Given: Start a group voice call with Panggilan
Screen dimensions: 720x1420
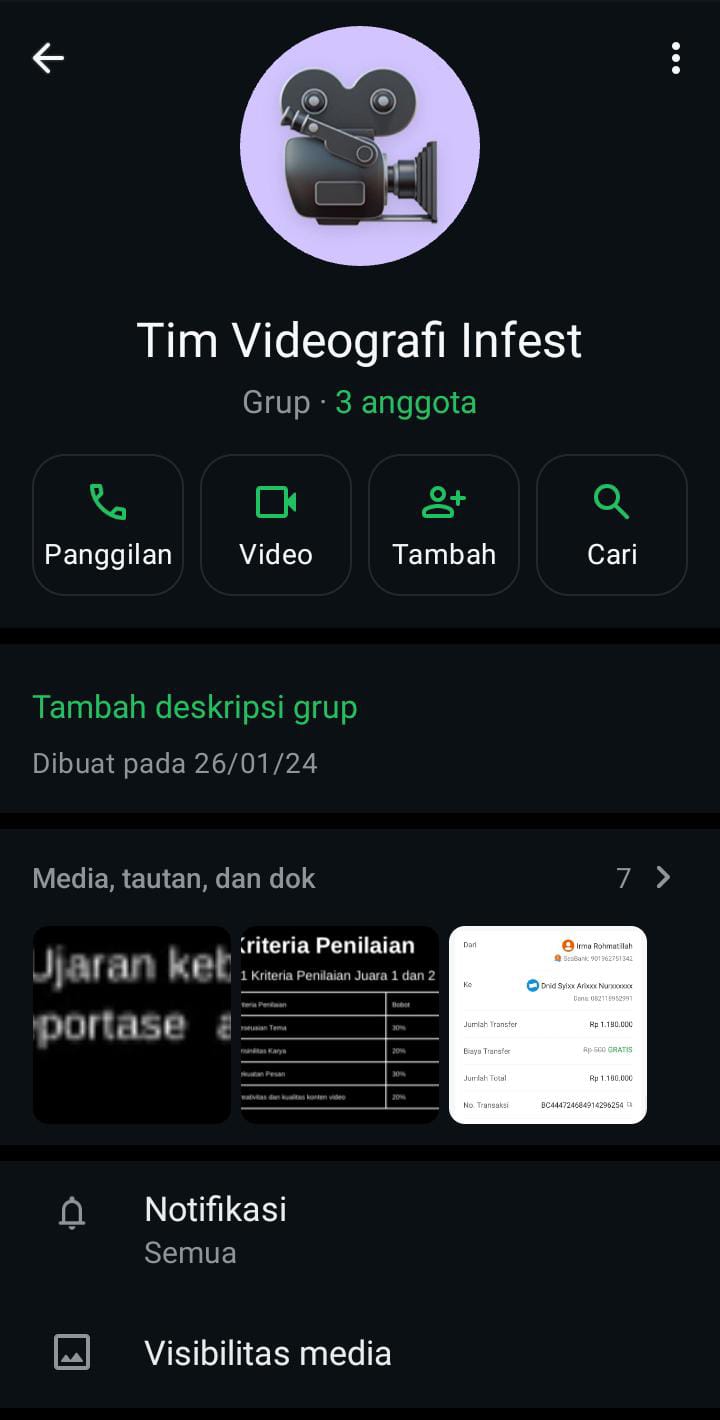Looking at the screenshot, I should coord(108,525).
